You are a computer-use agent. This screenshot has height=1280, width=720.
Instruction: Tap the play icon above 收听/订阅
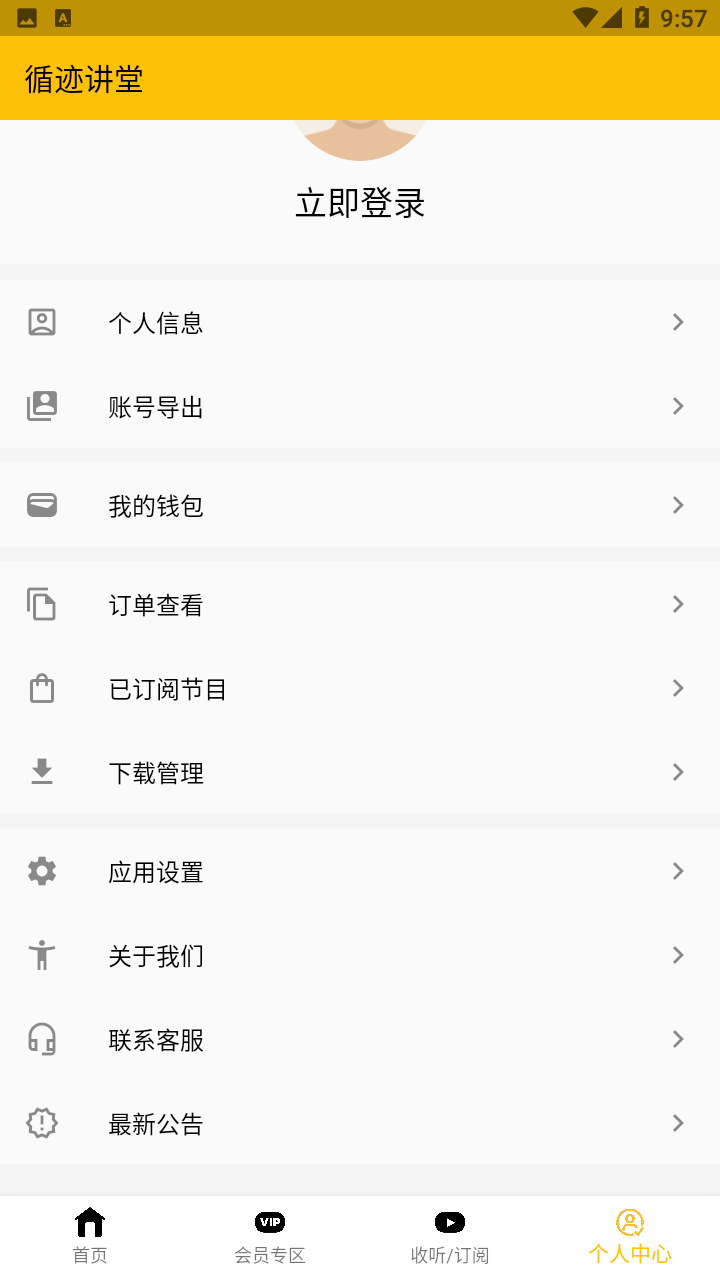449,1221
